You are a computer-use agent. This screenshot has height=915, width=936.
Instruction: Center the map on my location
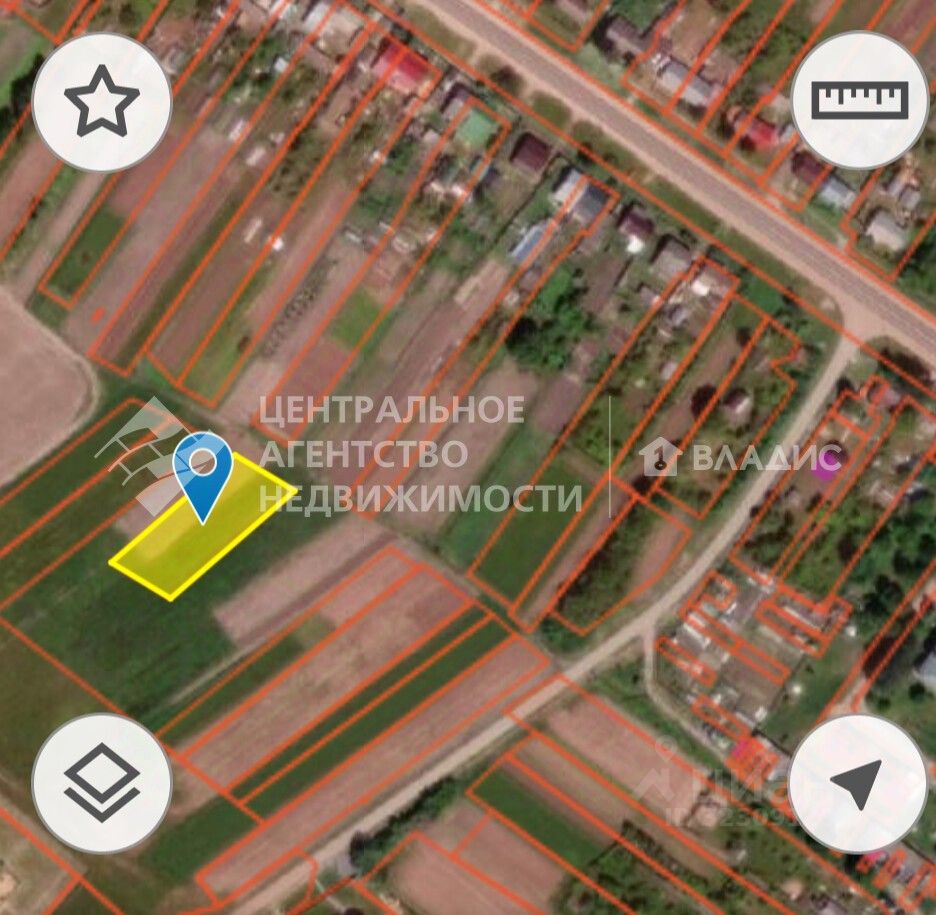tap(858, 783)
